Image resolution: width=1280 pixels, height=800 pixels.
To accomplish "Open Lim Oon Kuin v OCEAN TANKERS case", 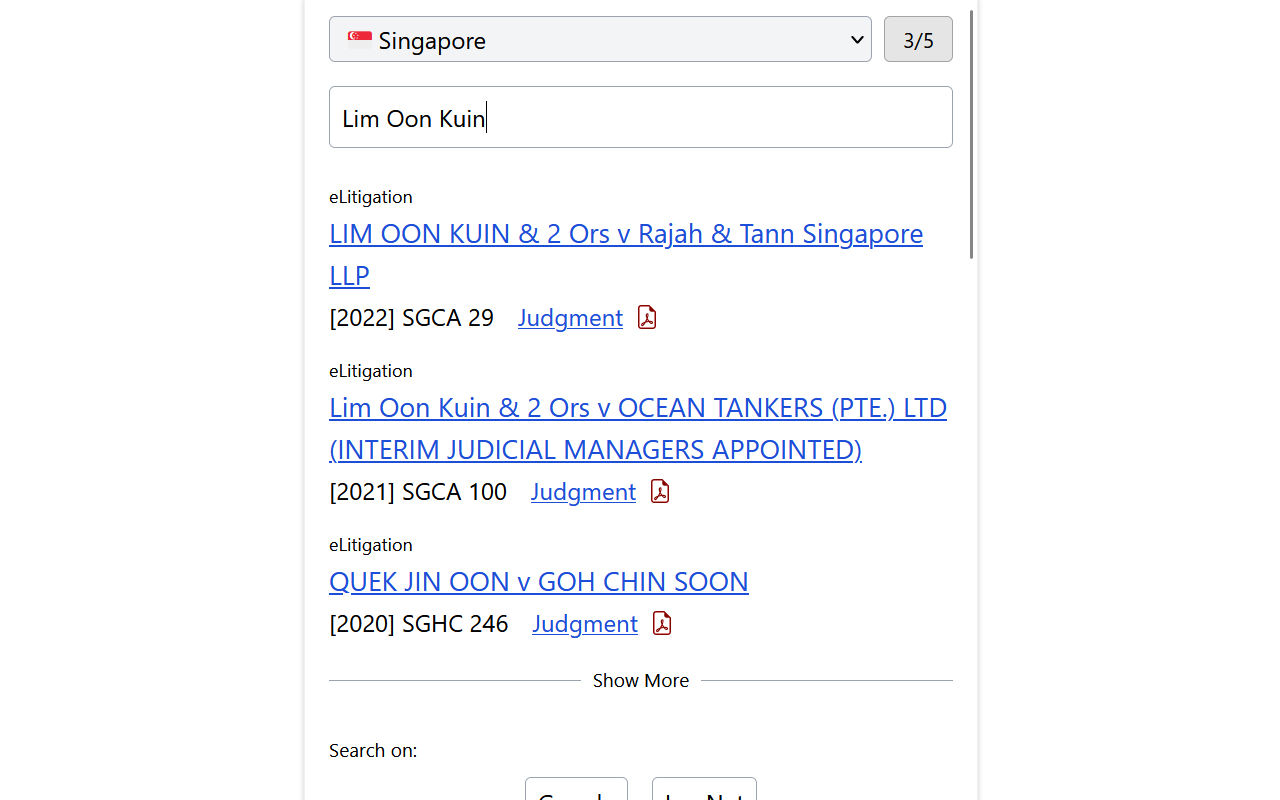I will point(638,428).
